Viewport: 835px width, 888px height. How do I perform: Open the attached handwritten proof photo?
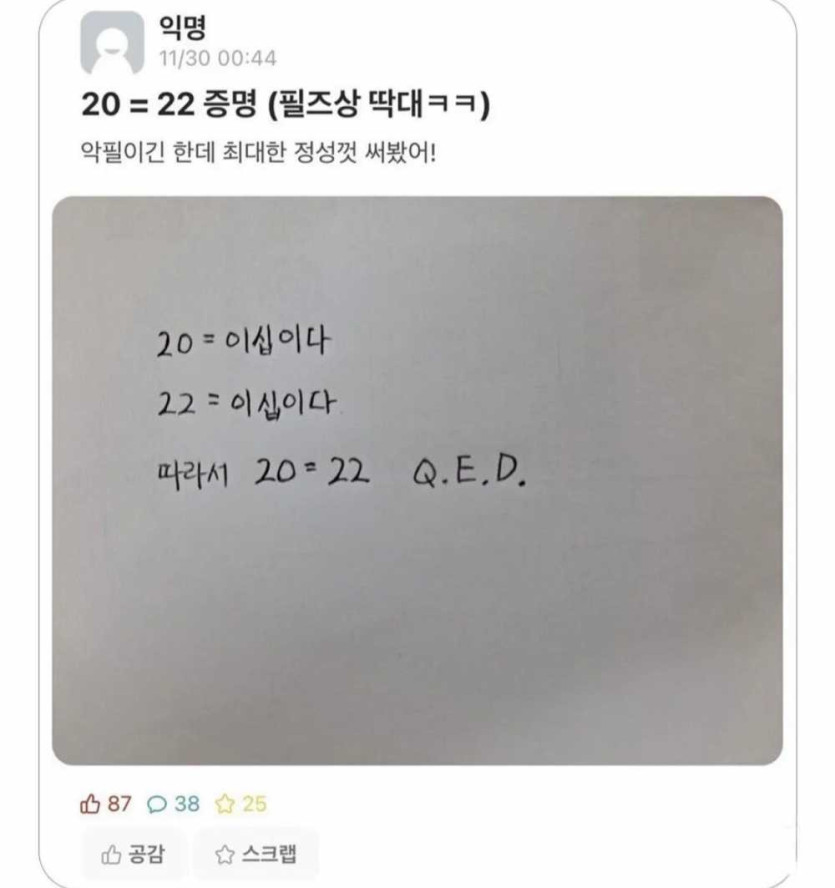(x=417, y=480)
